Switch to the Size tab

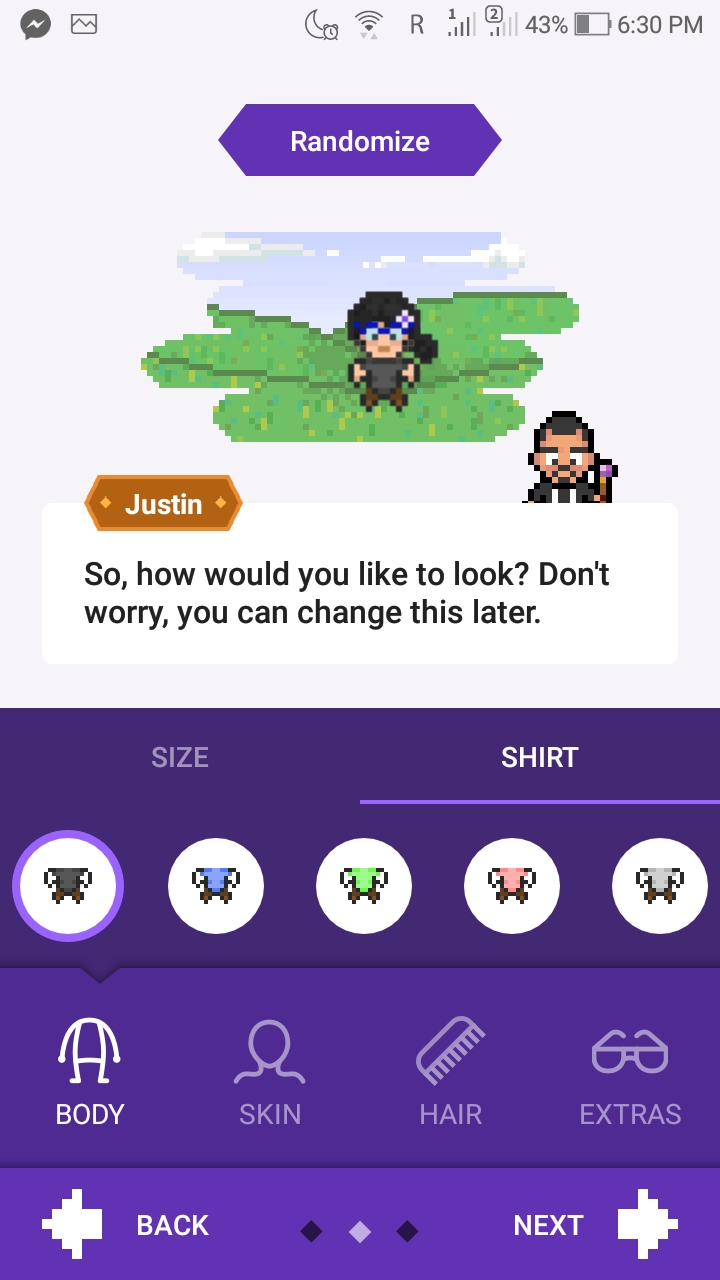click(180, 757)
